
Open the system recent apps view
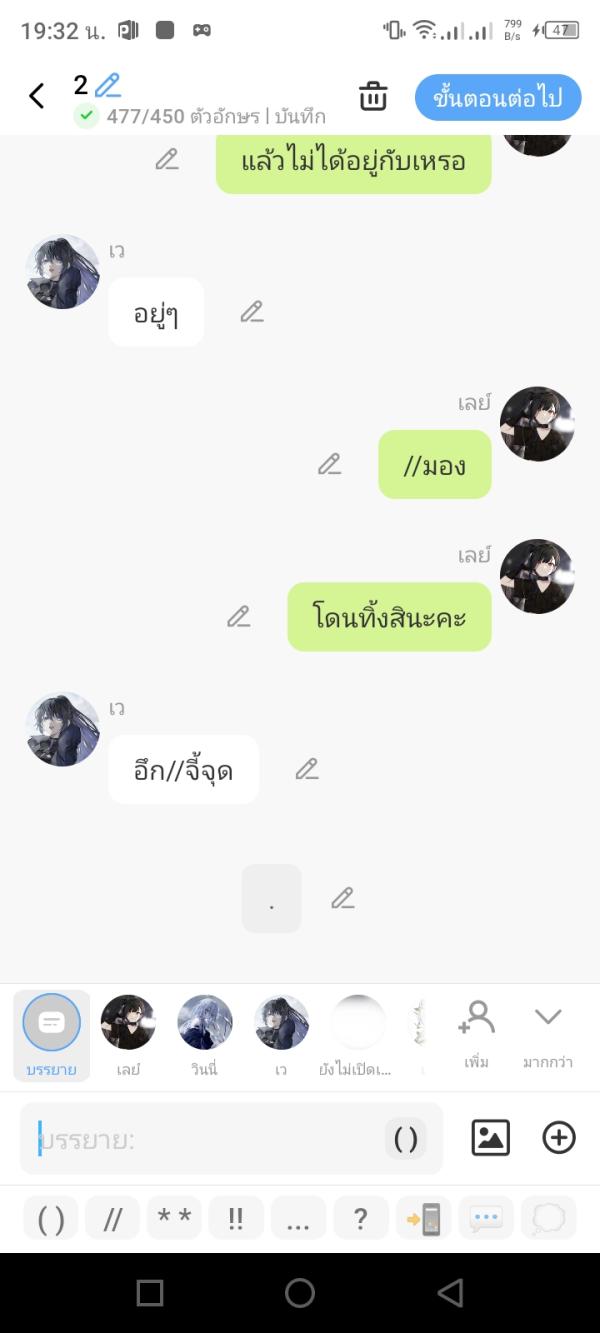[x=150, y=1293]
